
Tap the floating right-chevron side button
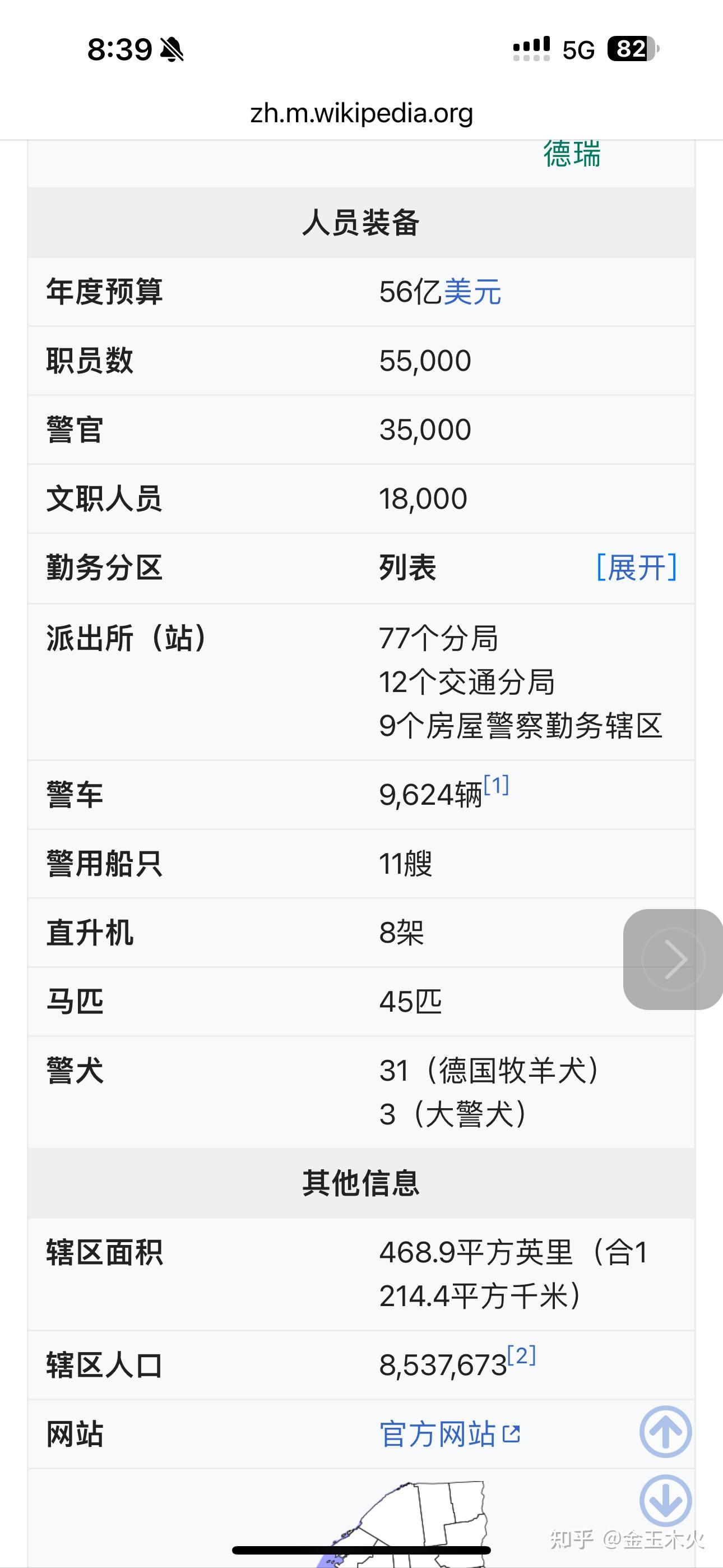[673, 960]
